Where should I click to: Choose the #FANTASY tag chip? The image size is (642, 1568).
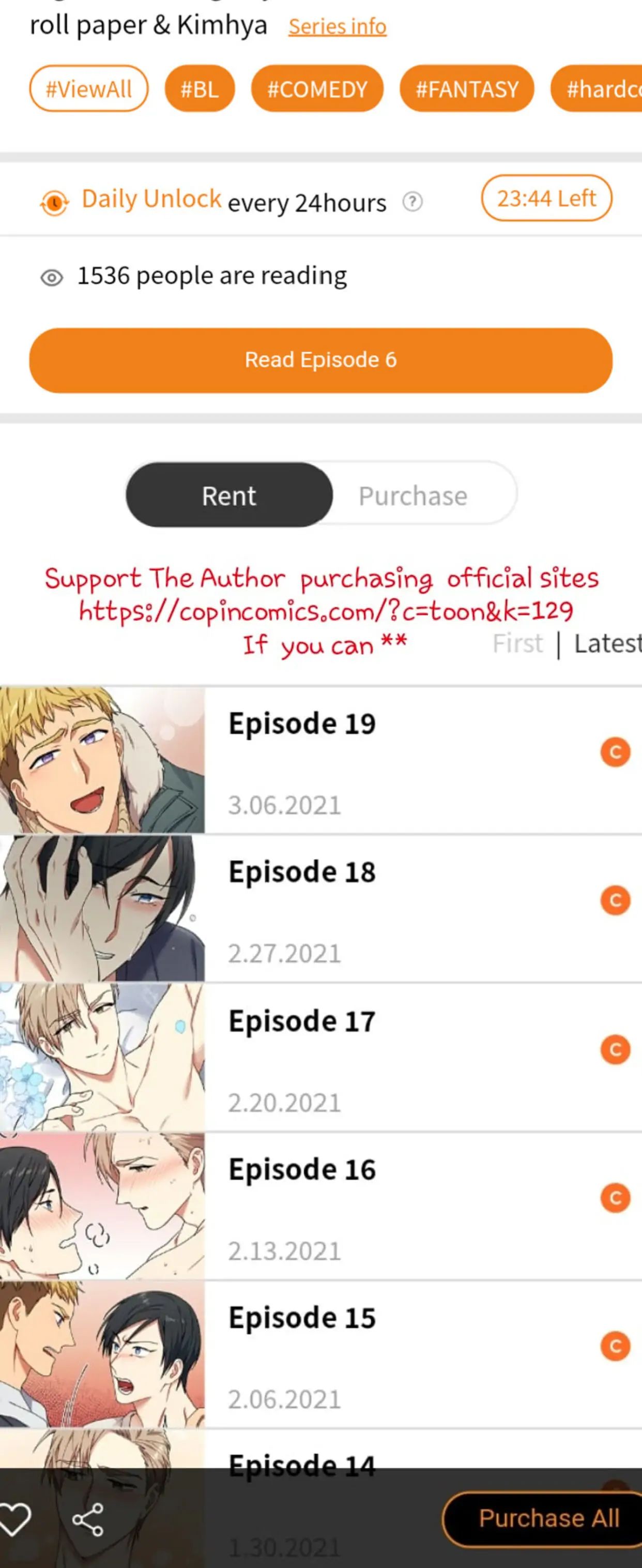coord(467,89)
